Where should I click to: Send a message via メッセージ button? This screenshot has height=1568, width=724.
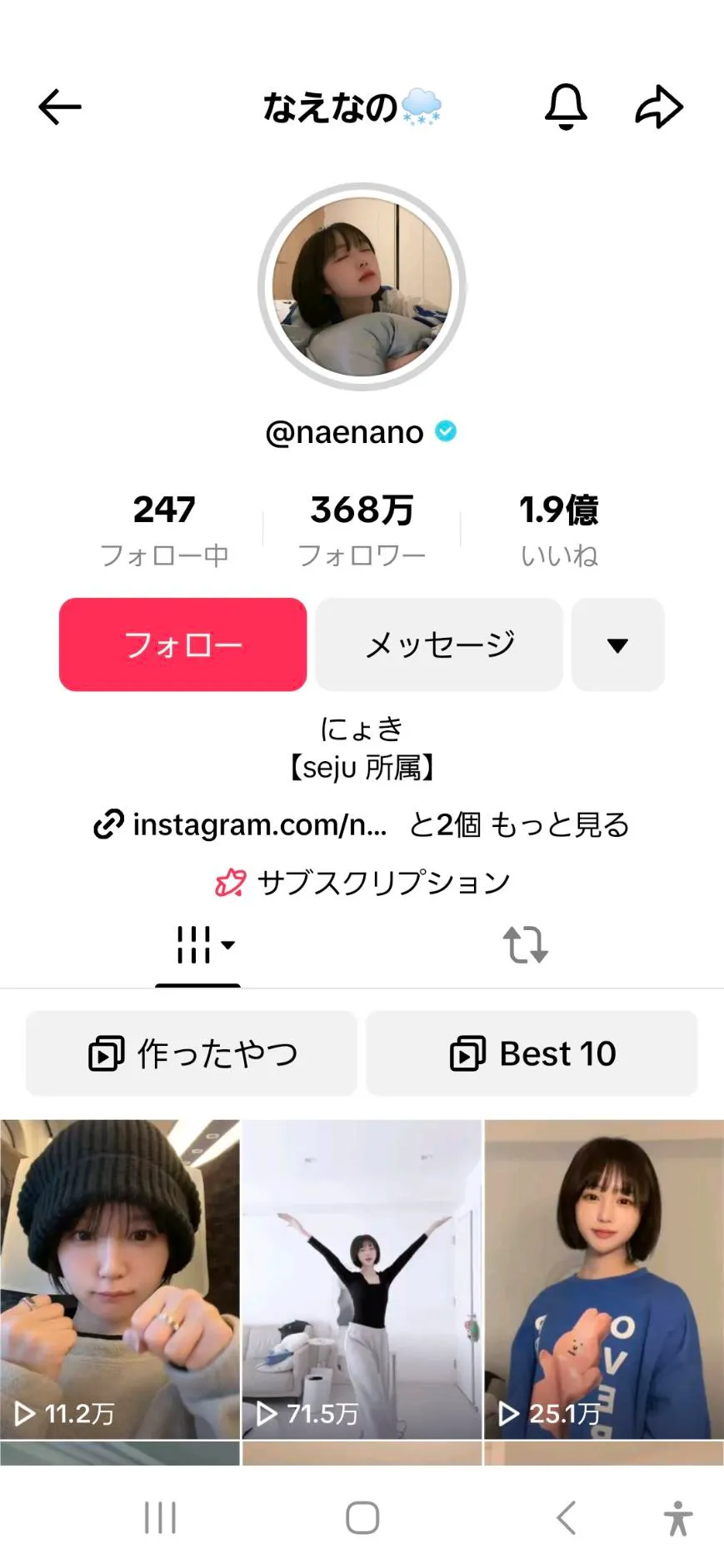point(439,645)
